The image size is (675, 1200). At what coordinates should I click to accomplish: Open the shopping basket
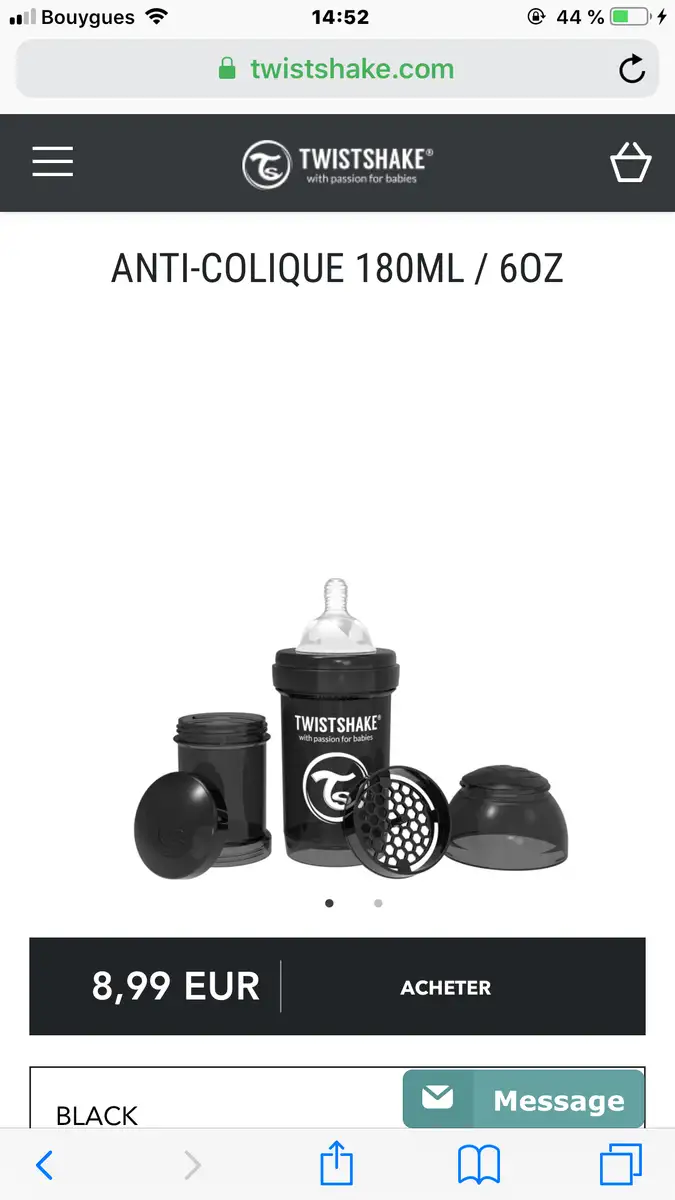click(x=630, y=163)
